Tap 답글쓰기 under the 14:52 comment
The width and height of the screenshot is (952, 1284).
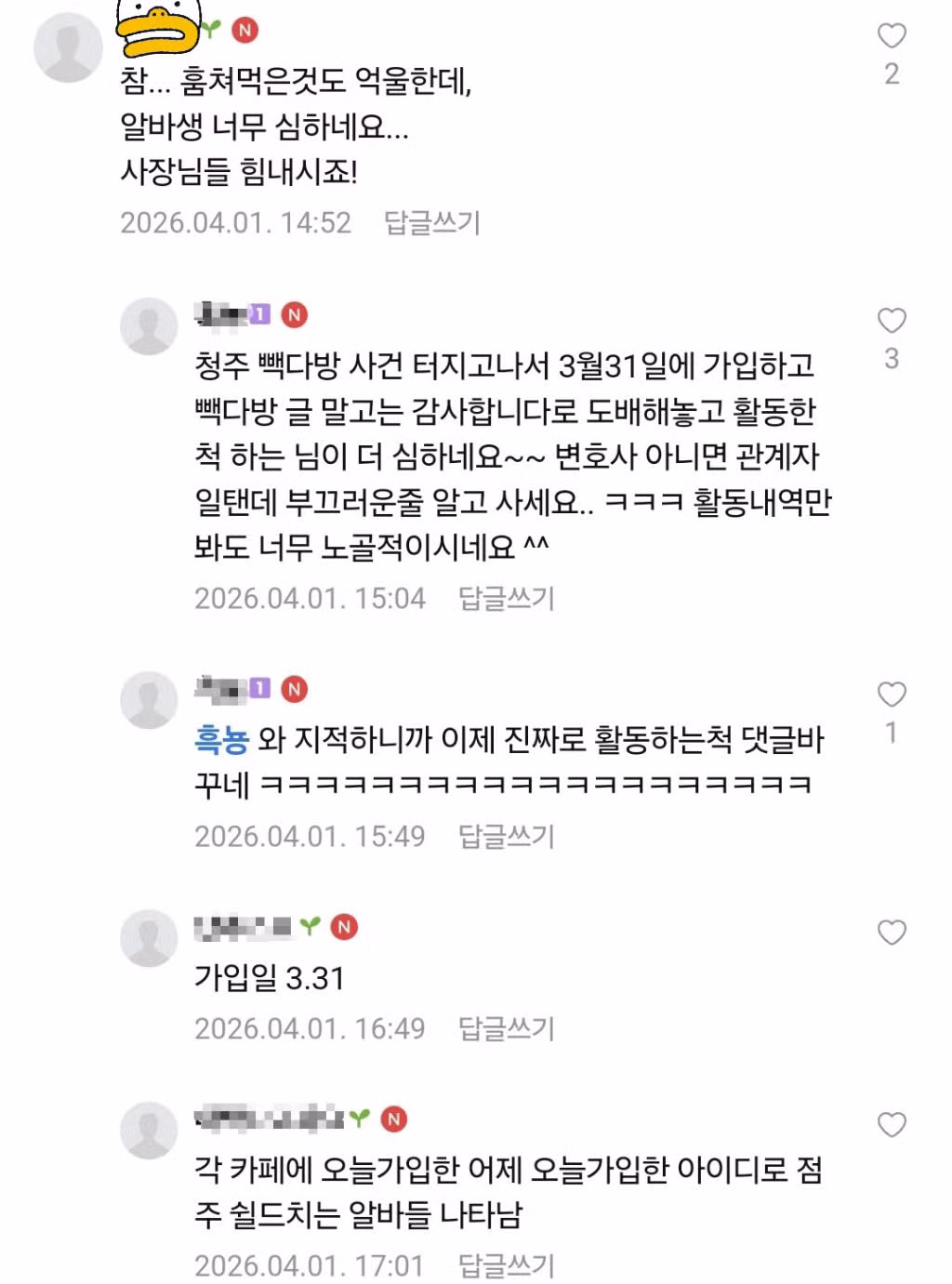[x=432, y=223]
